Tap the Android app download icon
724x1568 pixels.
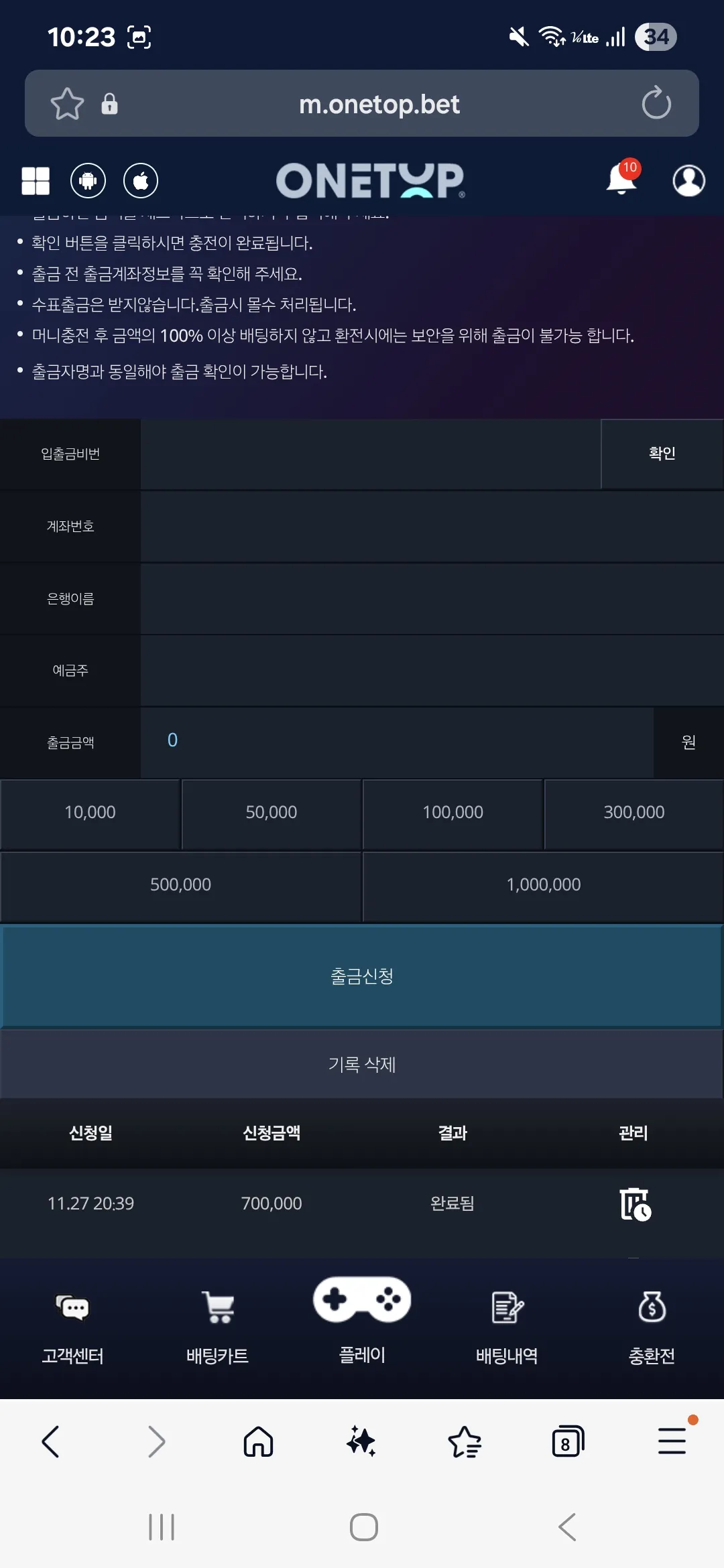coord(88,181)
